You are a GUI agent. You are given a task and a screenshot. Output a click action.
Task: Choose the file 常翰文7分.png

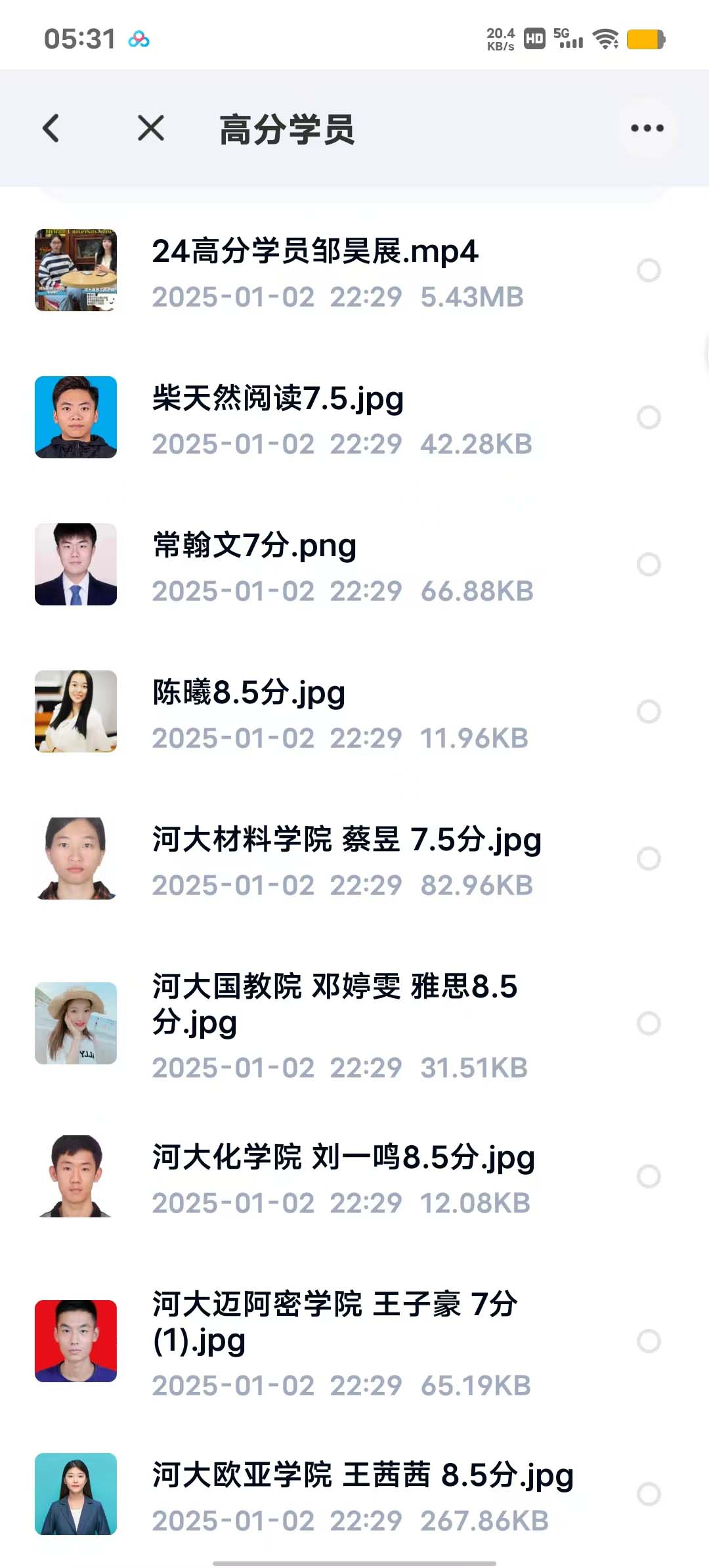649,565
